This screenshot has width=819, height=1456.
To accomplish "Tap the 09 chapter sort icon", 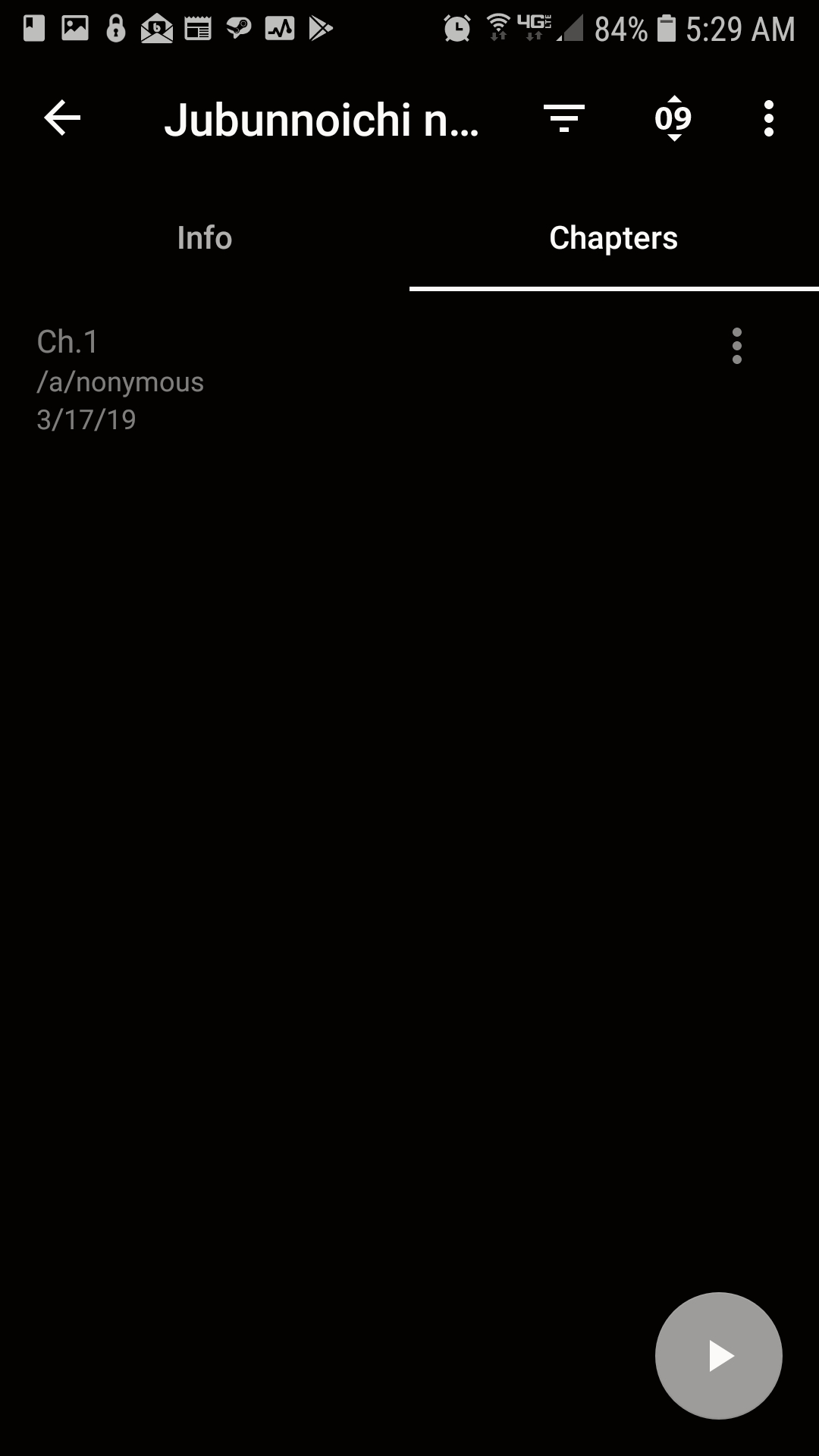I will pyautogui.click(x=673, y=118).
